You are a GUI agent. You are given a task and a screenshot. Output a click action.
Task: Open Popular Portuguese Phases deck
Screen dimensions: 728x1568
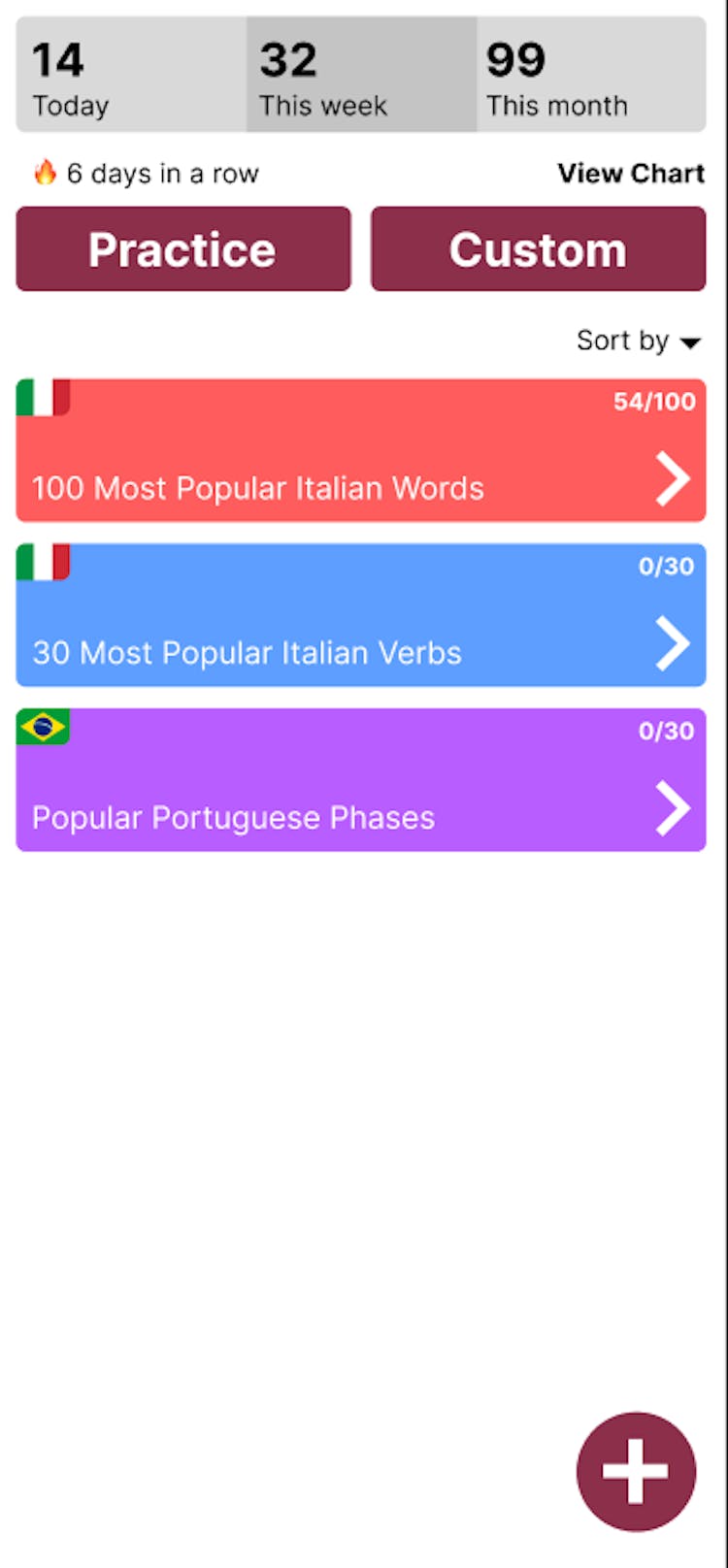[360, 780]
